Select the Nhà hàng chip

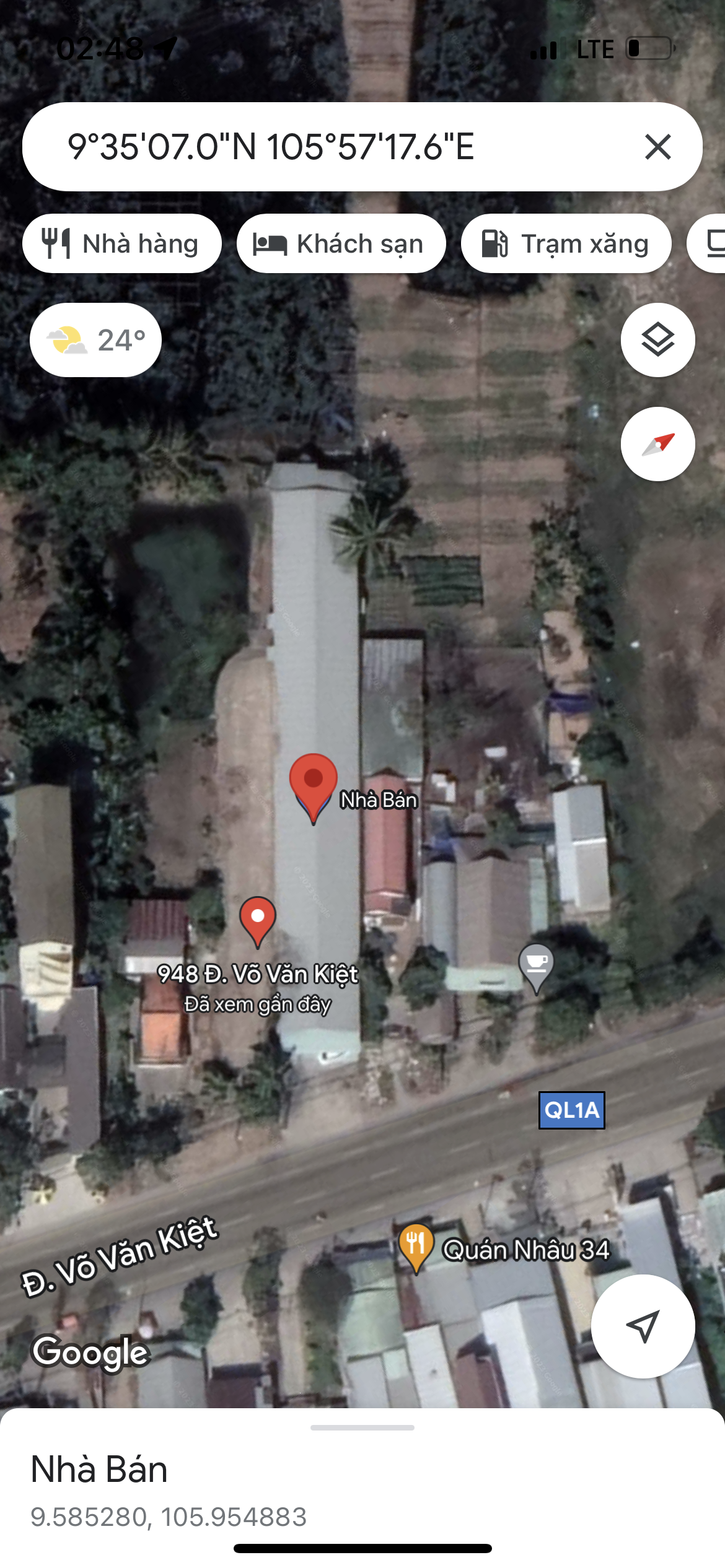coord(122,243)
